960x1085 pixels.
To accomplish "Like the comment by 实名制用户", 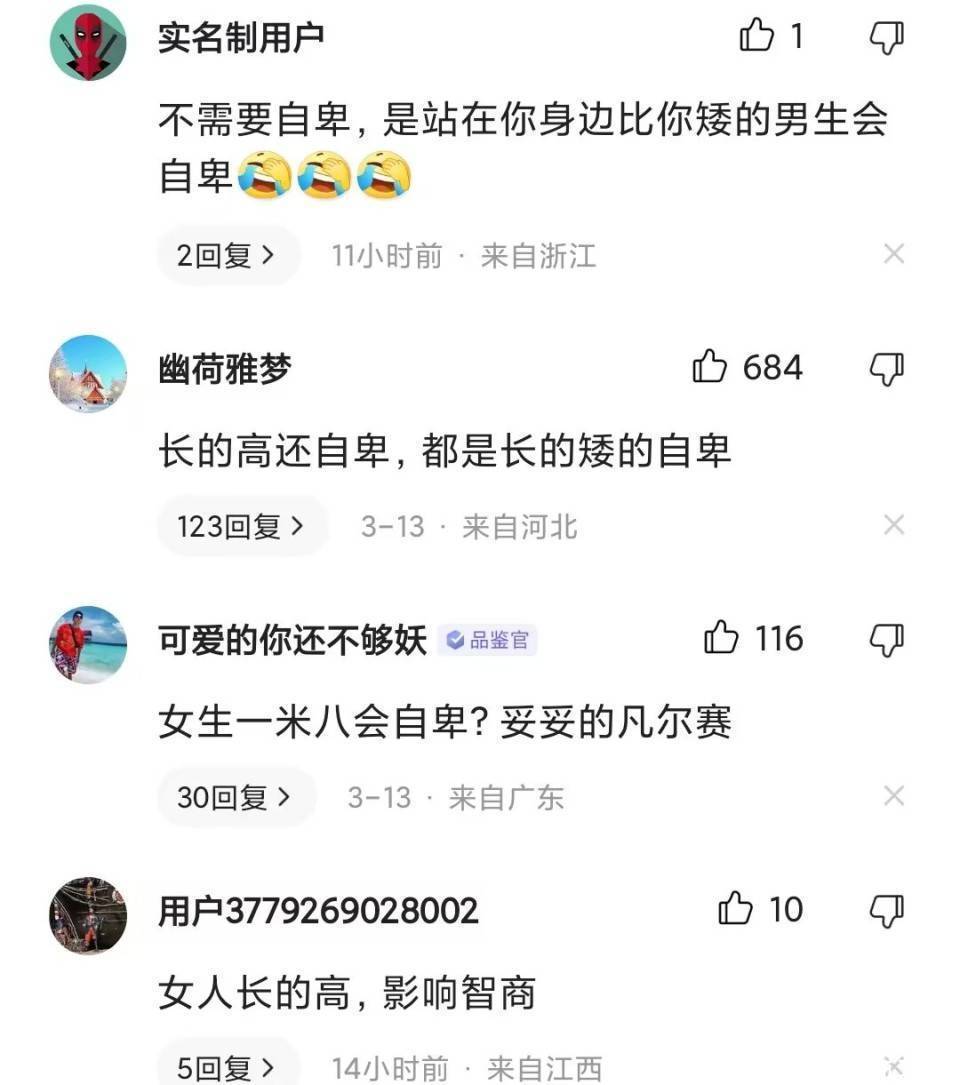I will point(757,37).
